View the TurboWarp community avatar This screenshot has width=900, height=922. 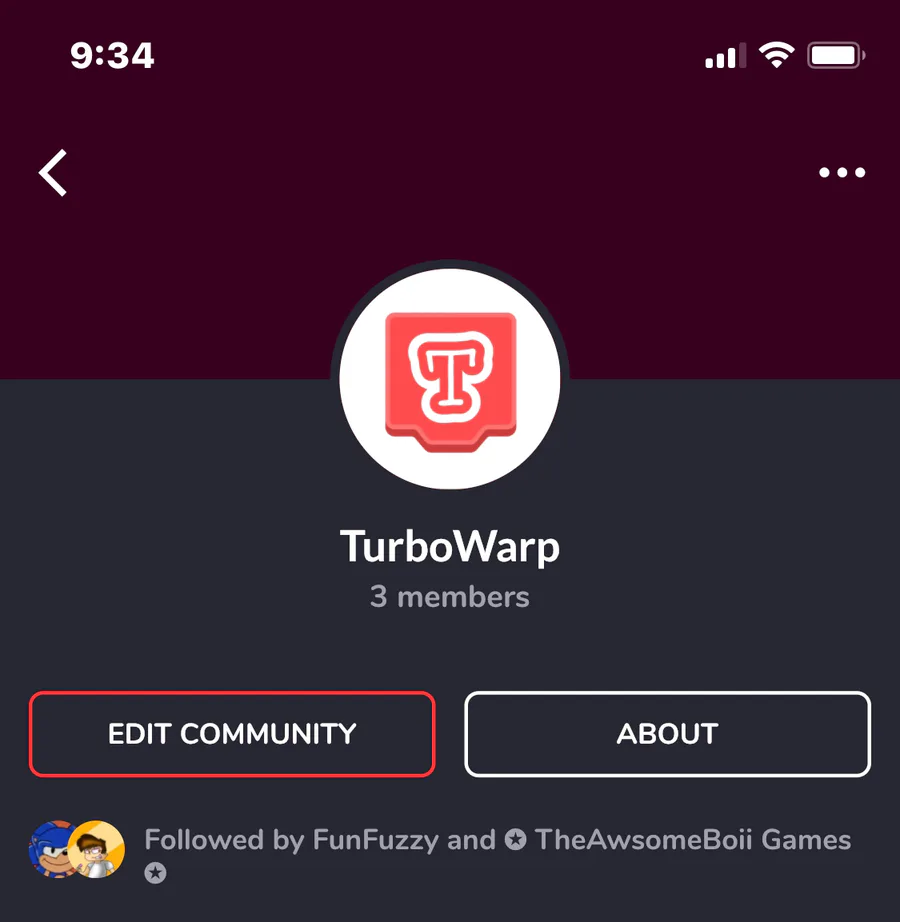point(450,379)
